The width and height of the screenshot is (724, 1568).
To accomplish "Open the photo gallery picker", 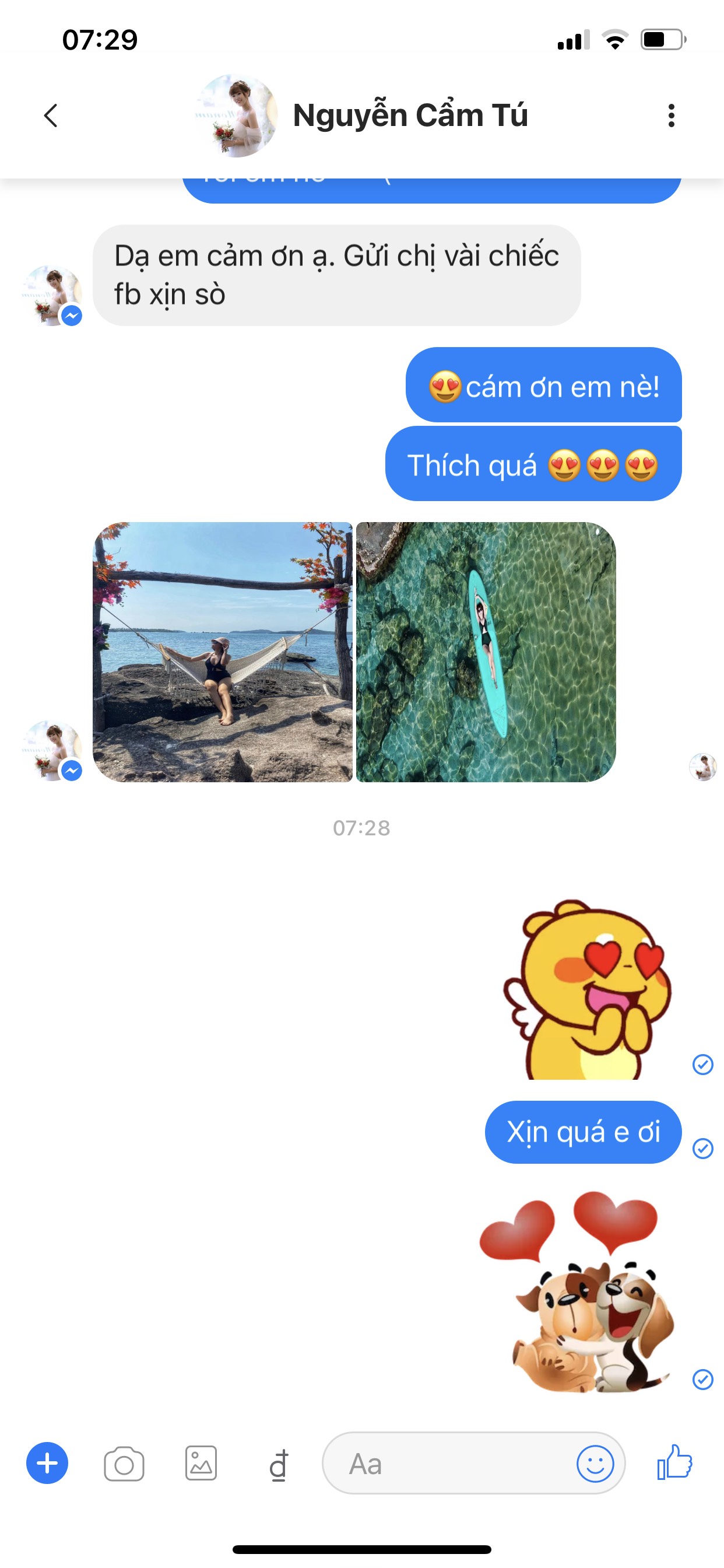I will tap(201, 1464).
